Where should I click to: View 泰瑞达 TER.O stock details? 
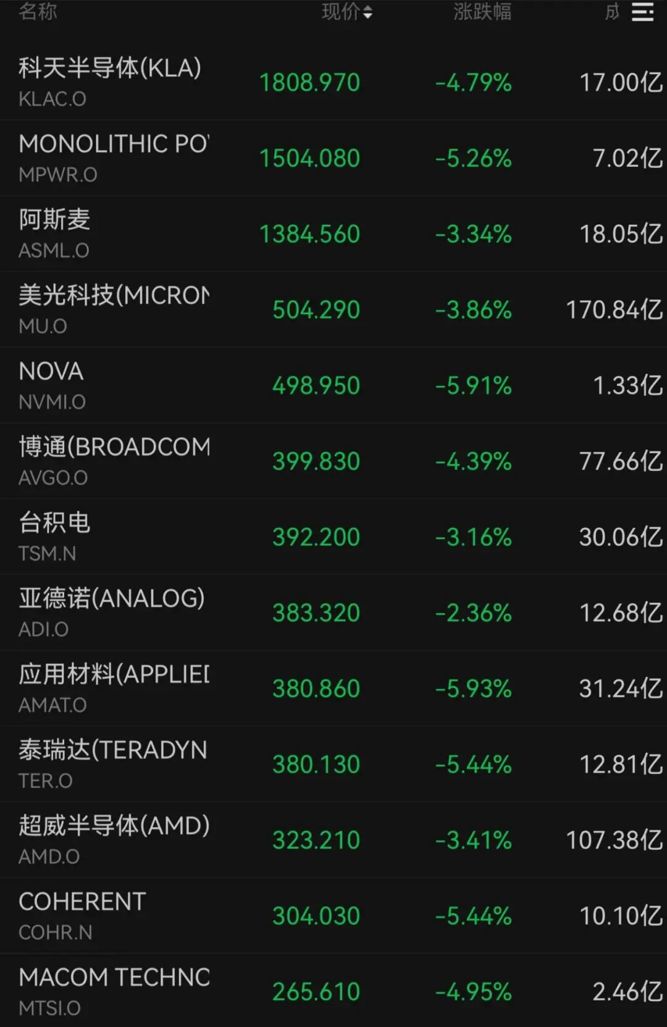(112, 764)
